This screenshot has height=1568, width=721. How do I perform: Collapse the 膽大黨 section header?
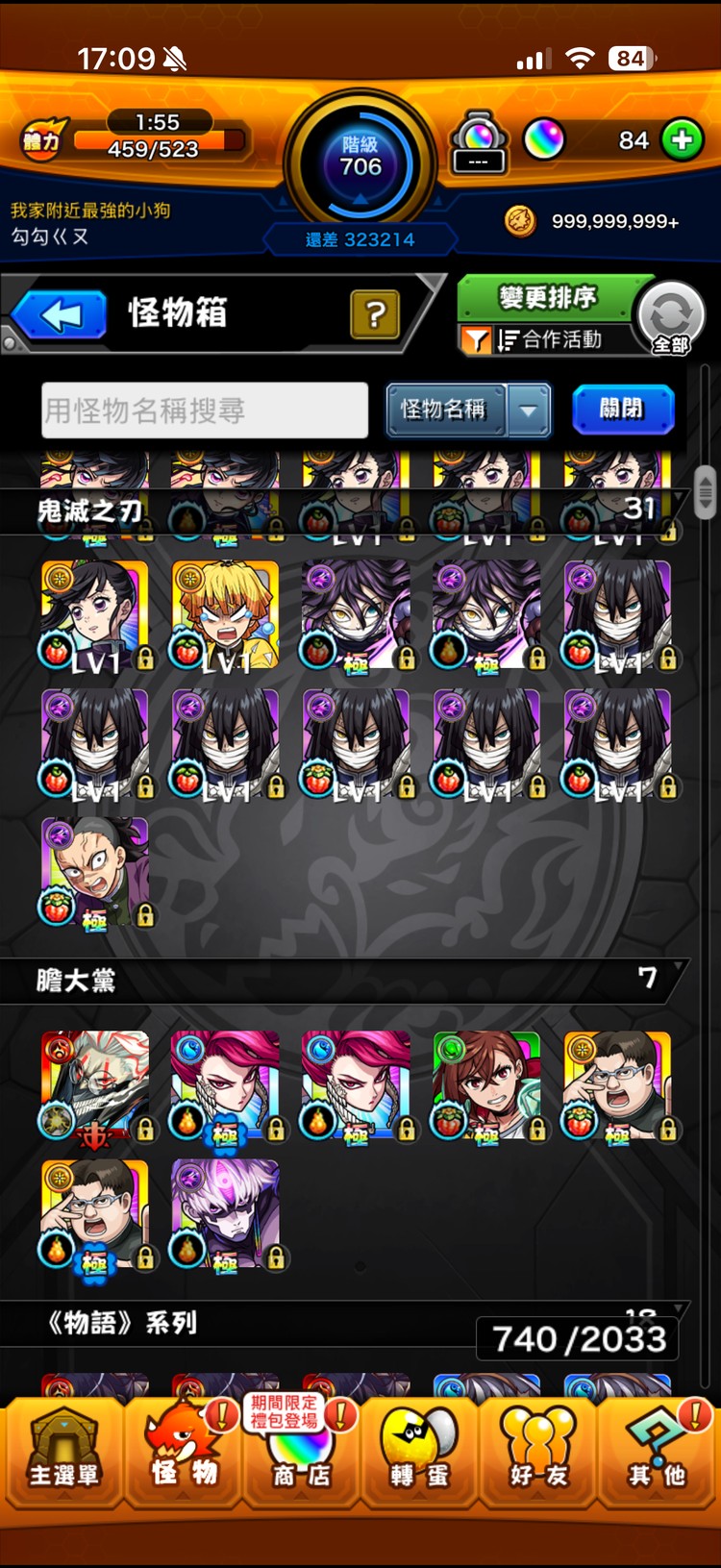[346, 981]
